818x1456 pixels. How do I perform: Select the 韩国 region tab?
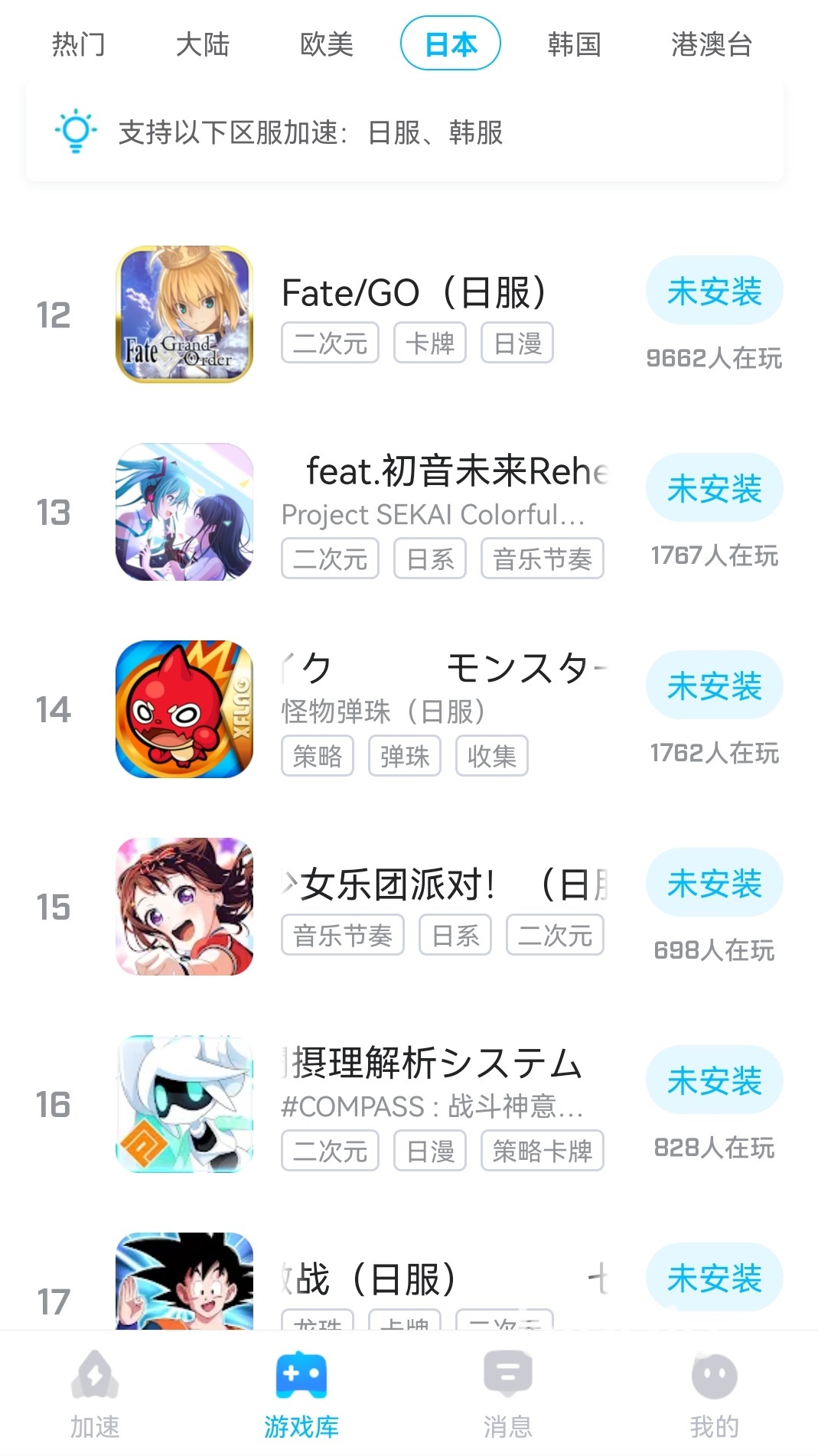(574, 44)
